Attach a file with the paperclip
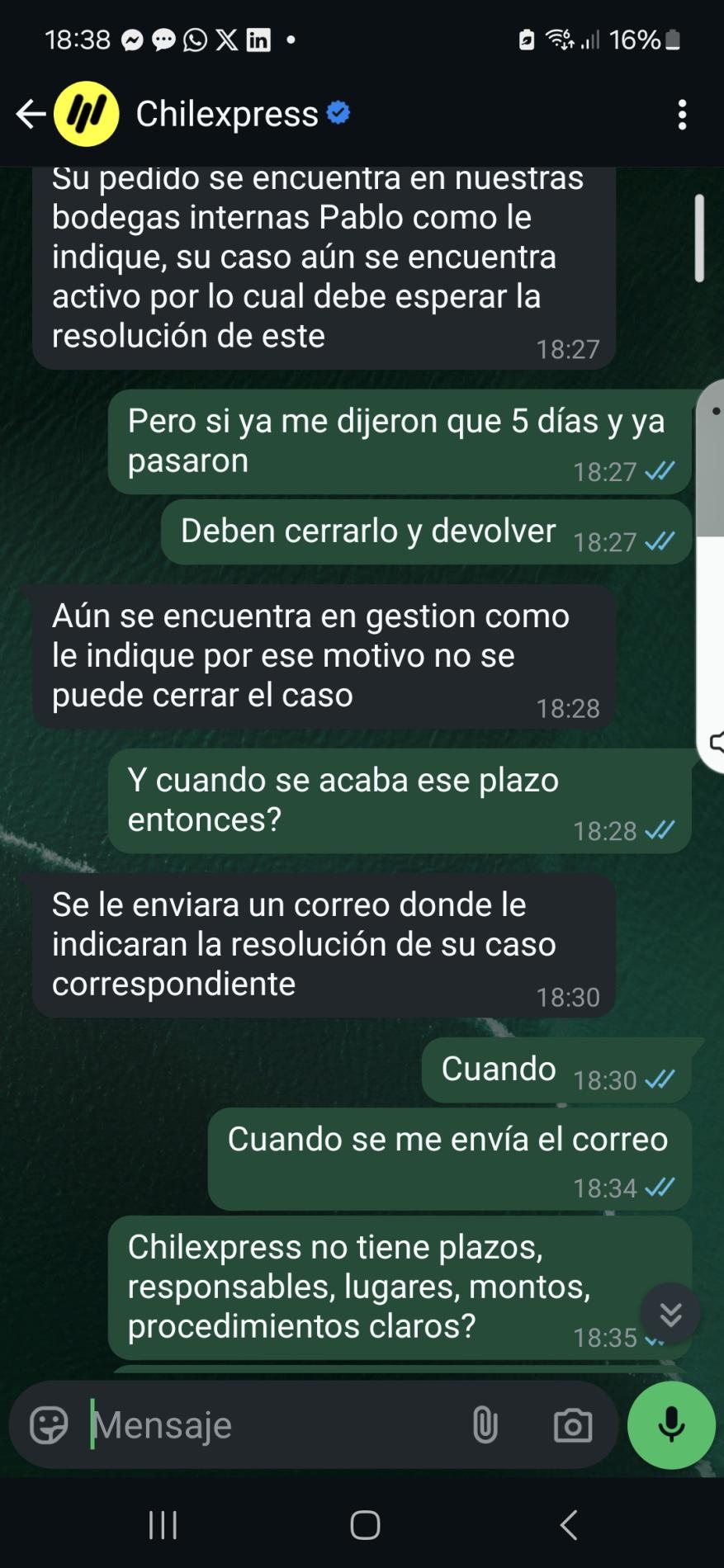The height and width of the screenshot is (1568, 724). (x=485, y=1424)
